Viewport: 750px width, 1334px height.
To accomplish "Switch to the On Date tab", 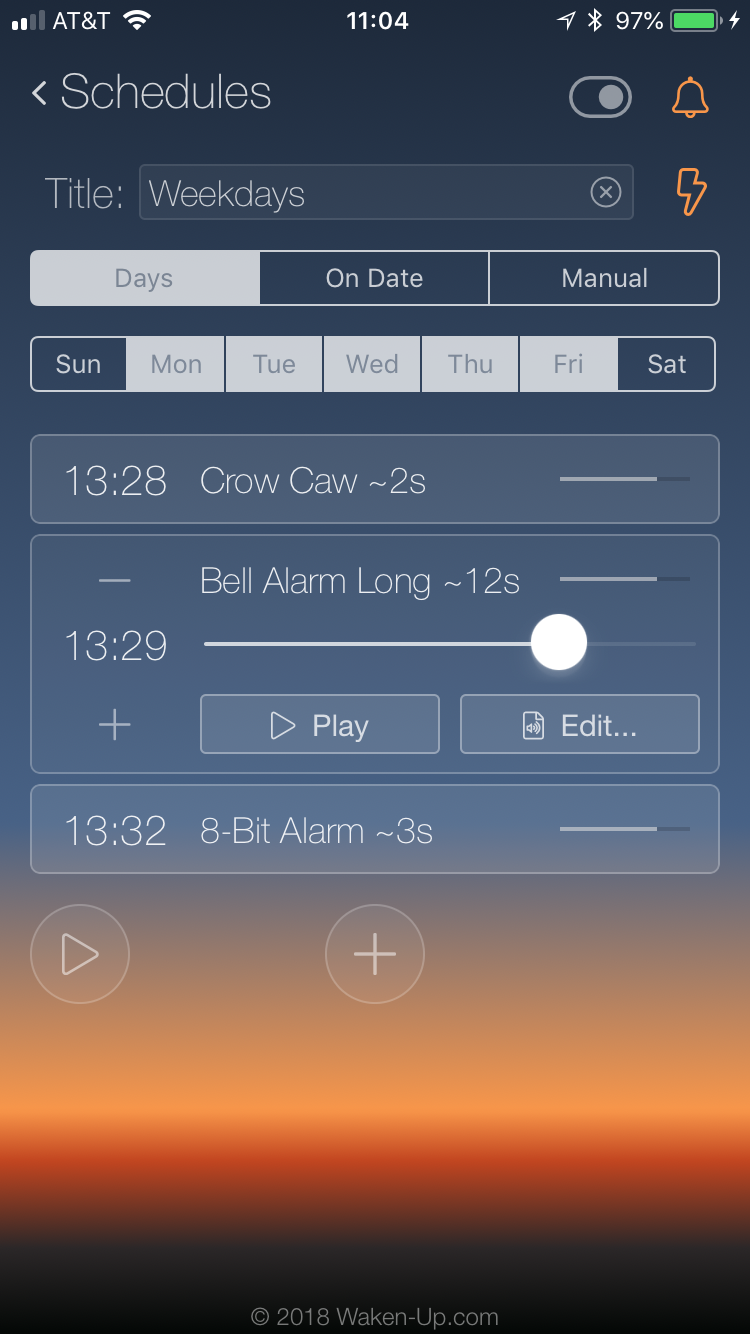I will [374, 278].
